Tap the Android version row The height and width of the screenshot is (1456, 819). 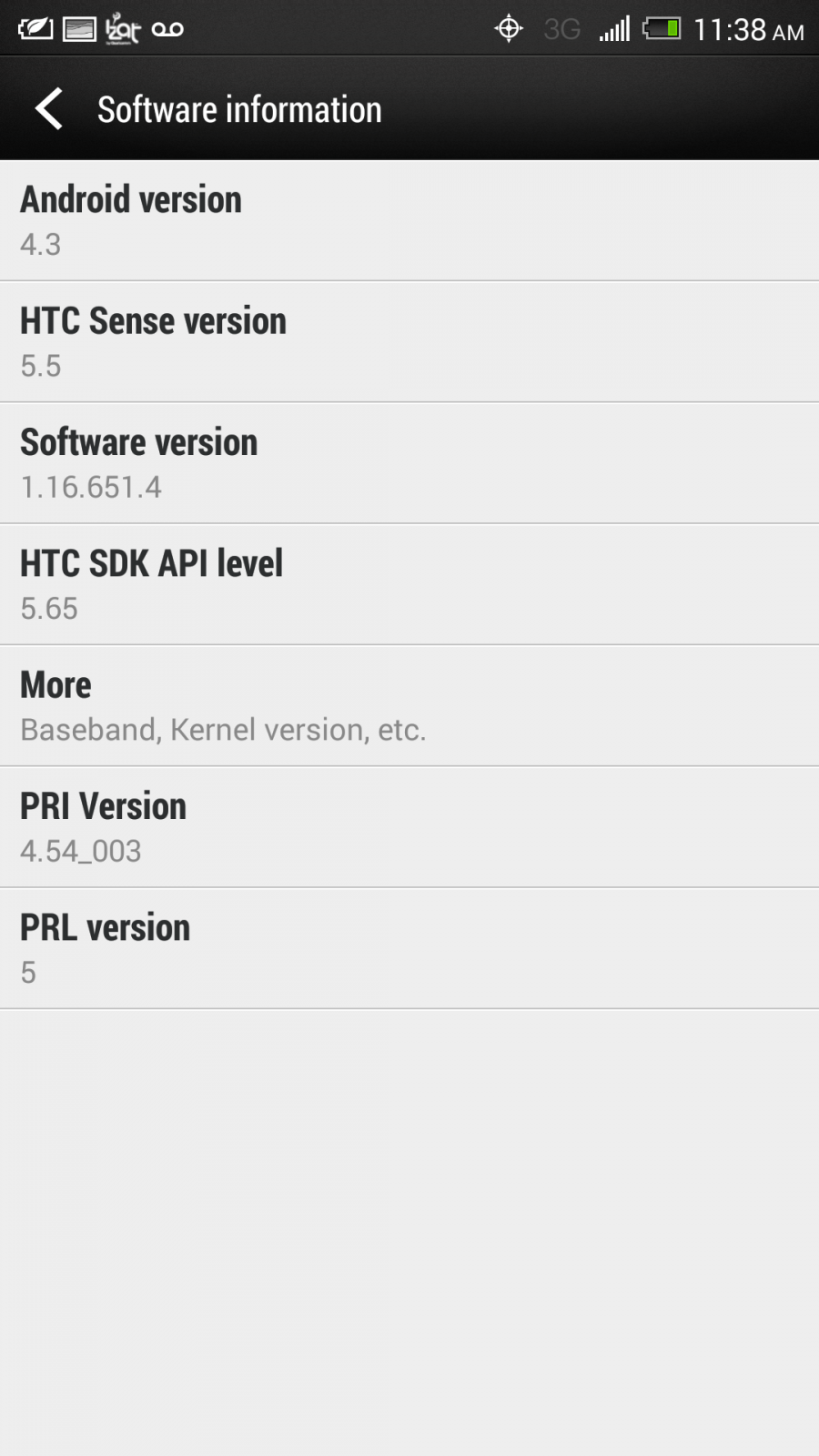tap(409, 220)
